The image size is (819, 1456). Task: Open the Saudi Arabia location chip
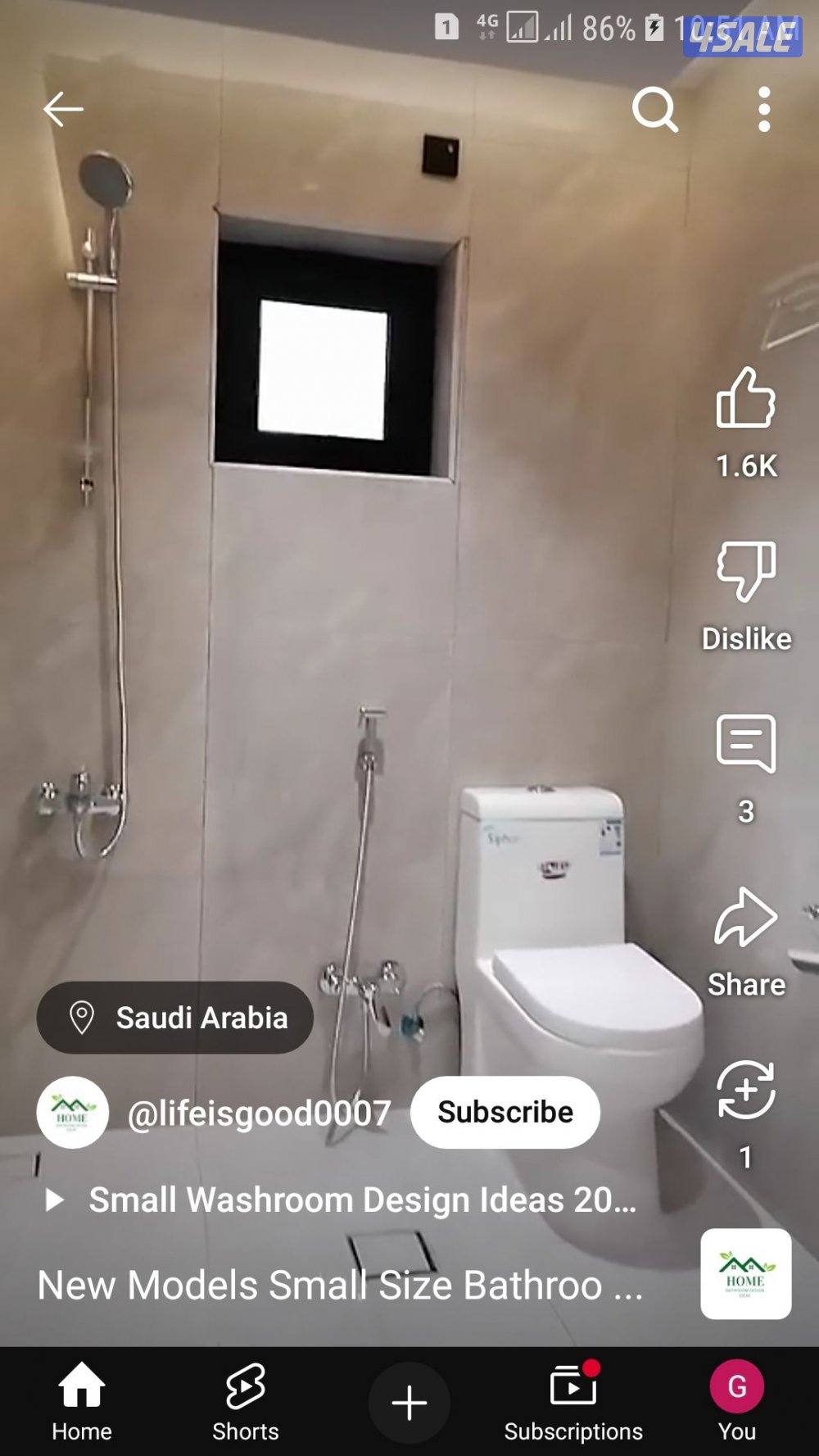point(175,1017)
